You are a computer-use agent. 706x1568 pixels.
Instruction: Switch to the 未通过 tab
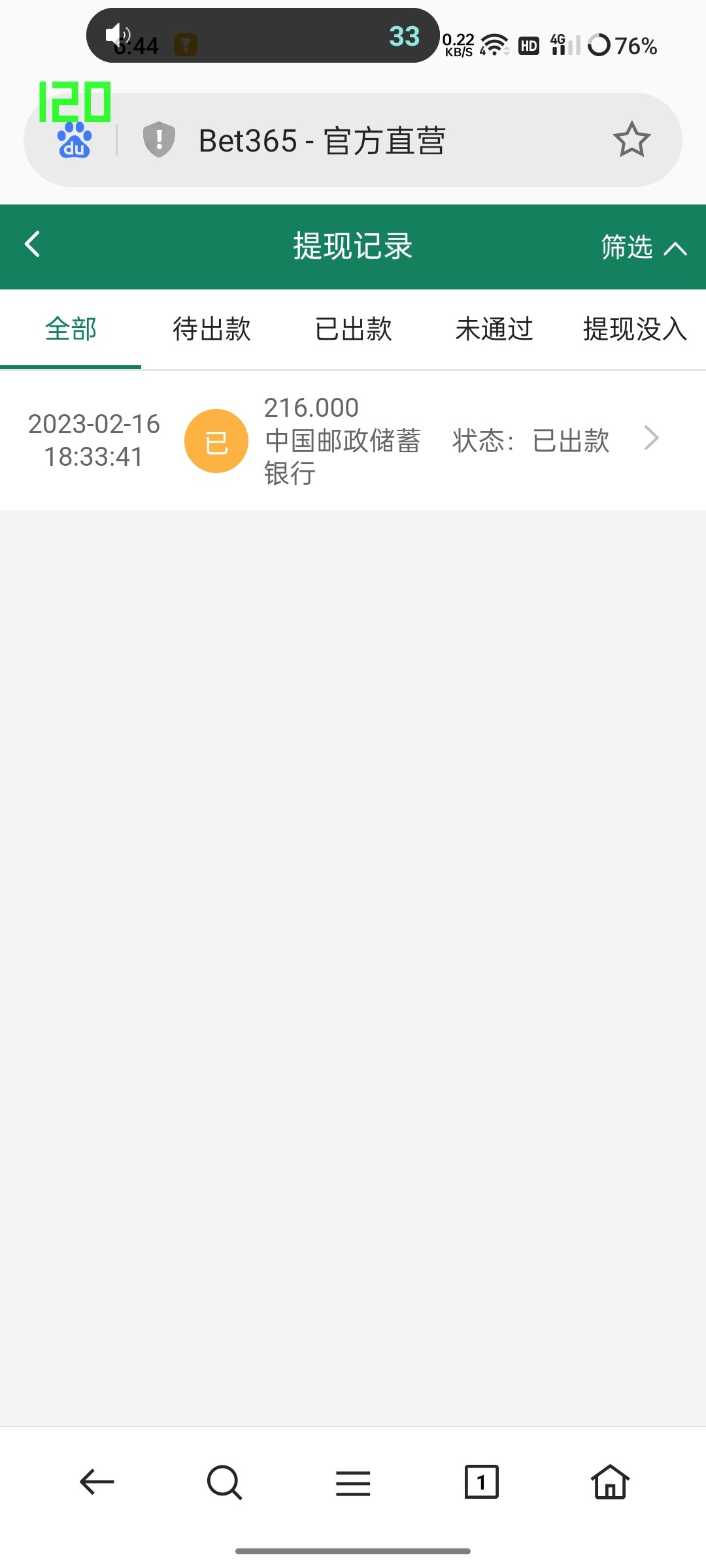494,330
